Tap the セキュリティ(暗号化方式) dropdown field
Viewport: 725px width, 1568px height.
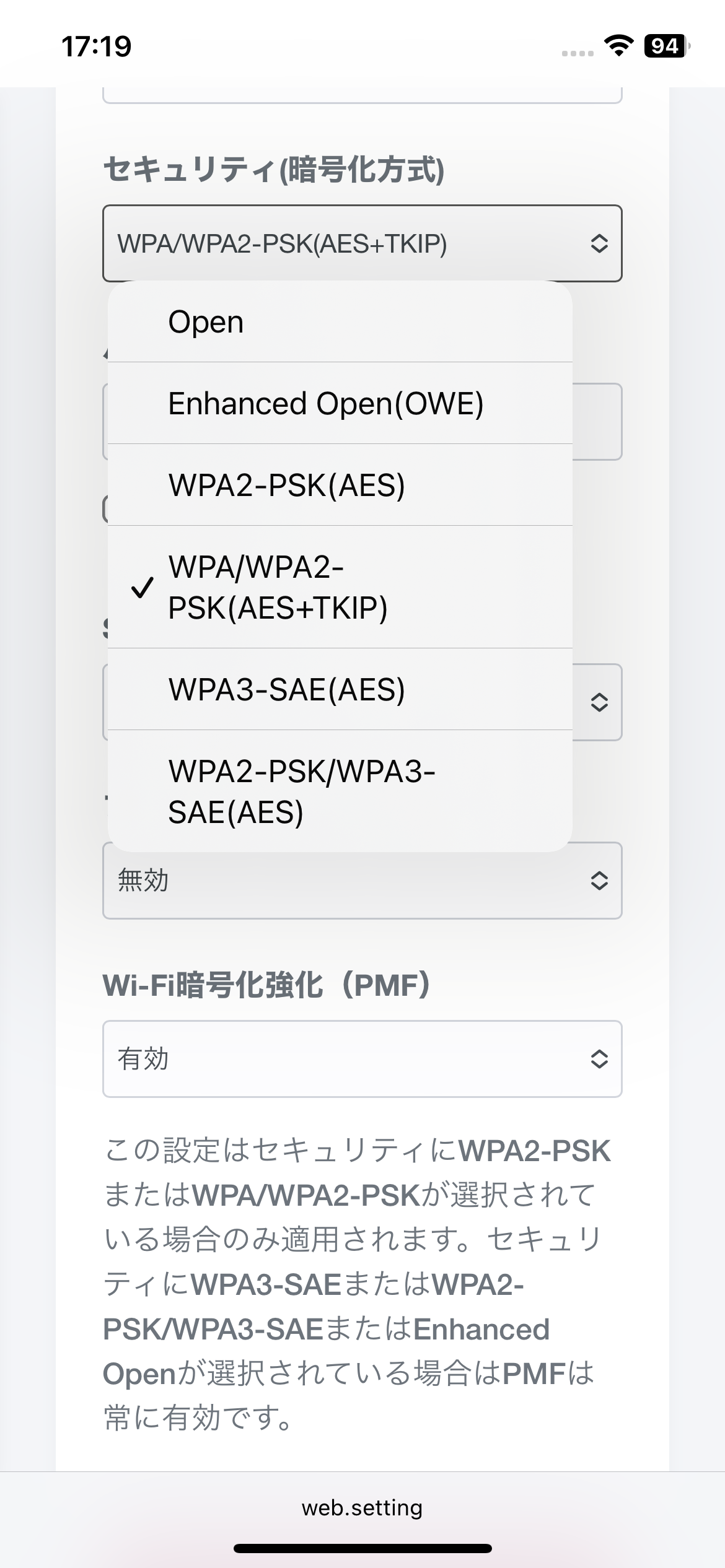(362, 243)
